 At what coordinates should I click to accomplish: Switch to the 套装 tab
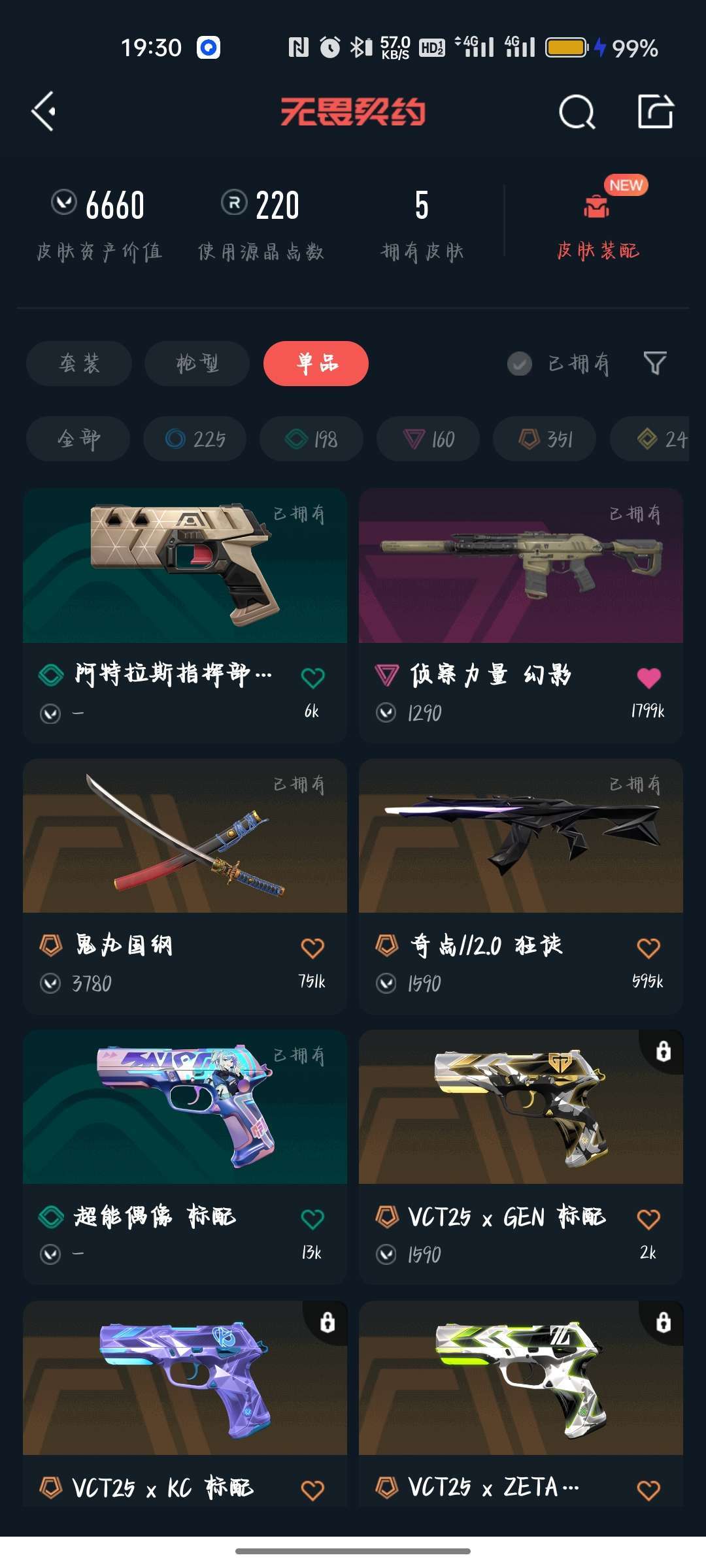(x=79, y=363)
